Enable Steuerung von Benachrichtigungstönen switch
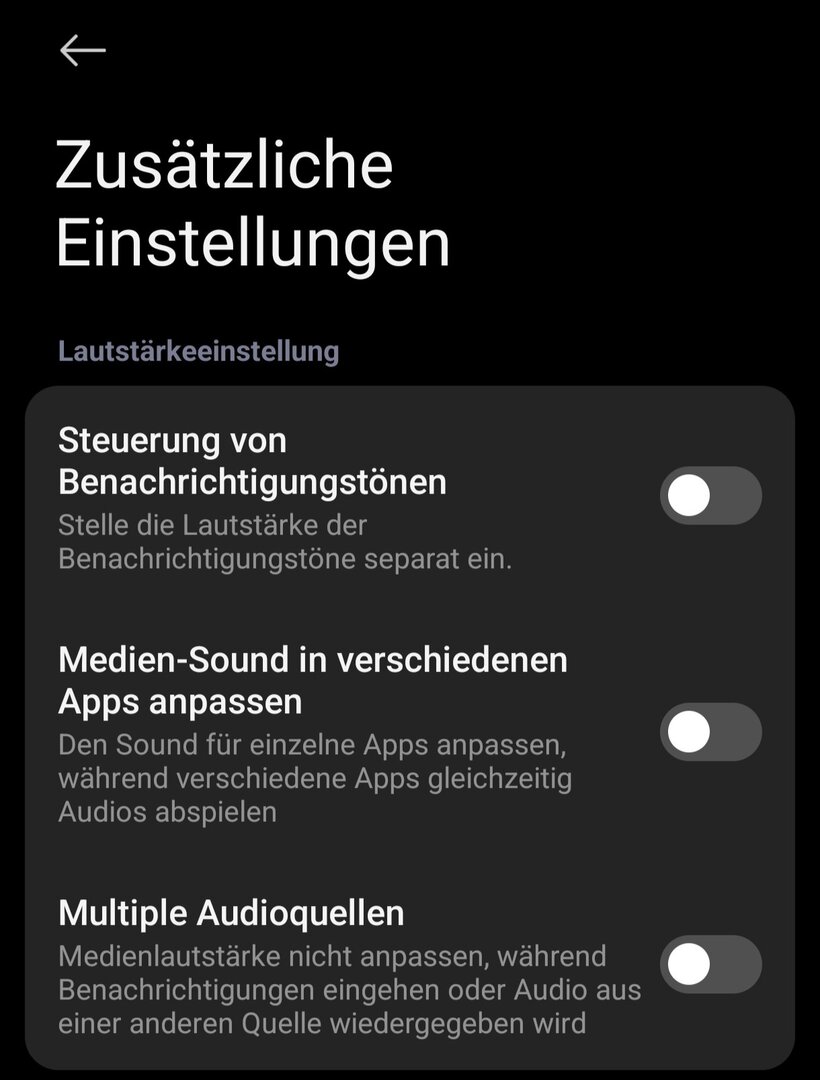820x1080 pixels. [x=710, y=496]
